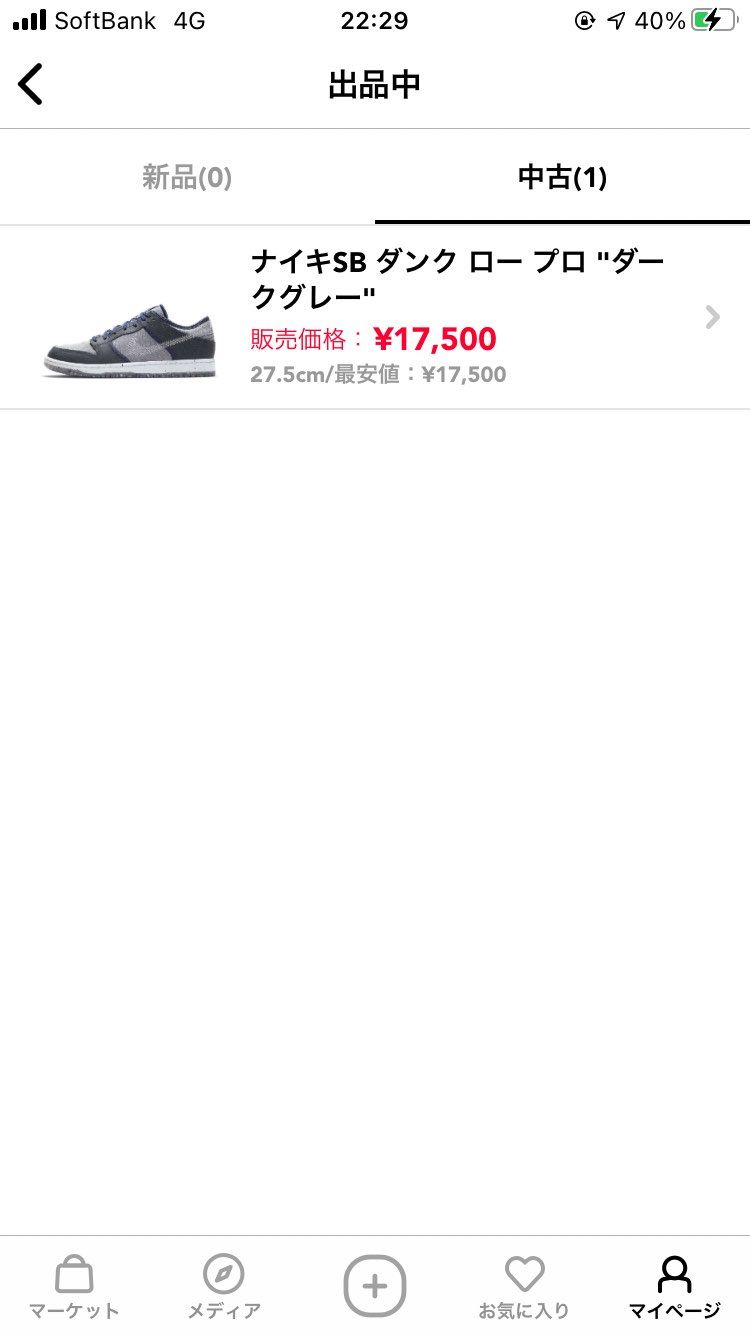Tap the plus icon to create a listing

(375, 1285)
